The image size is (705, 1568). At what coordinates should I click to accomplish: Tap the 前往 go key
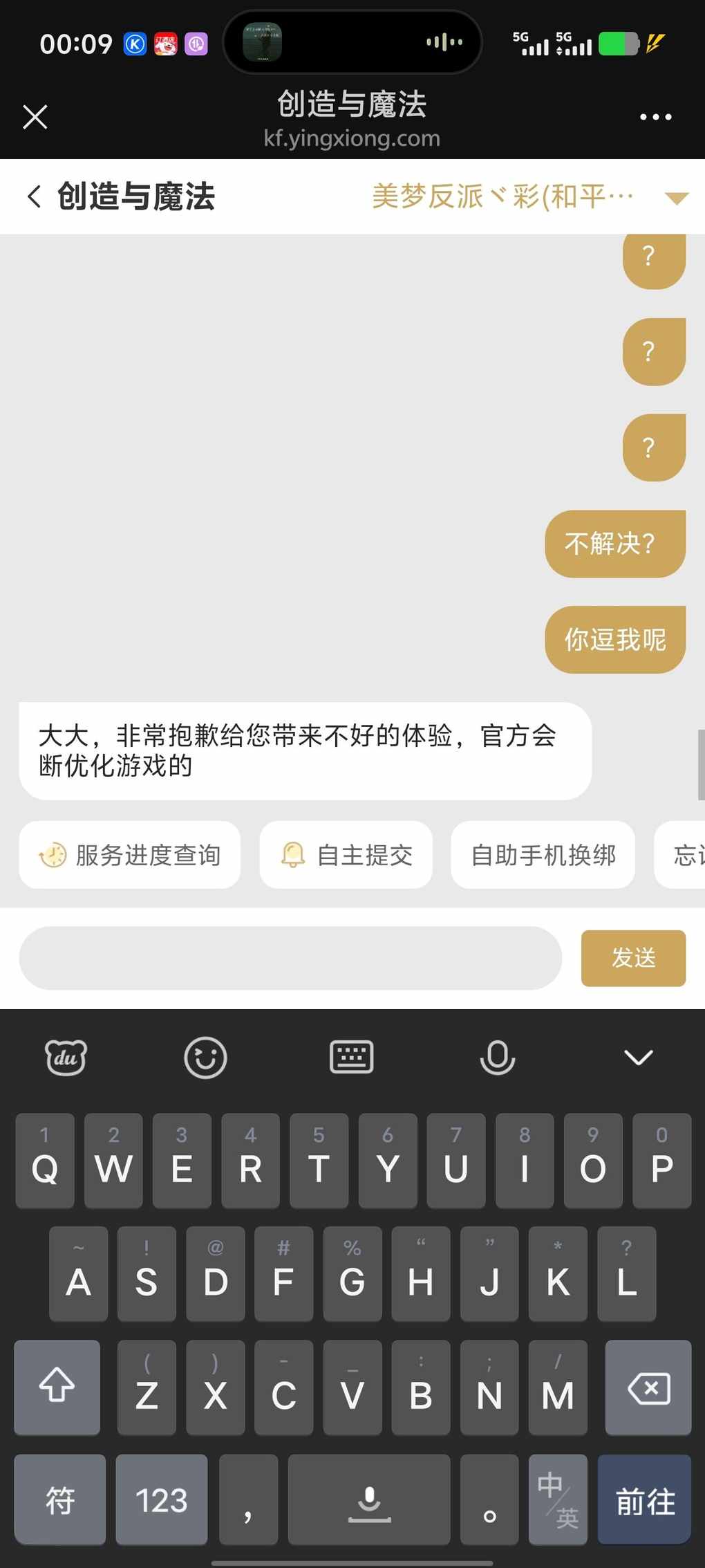[x=645, y=1500]
